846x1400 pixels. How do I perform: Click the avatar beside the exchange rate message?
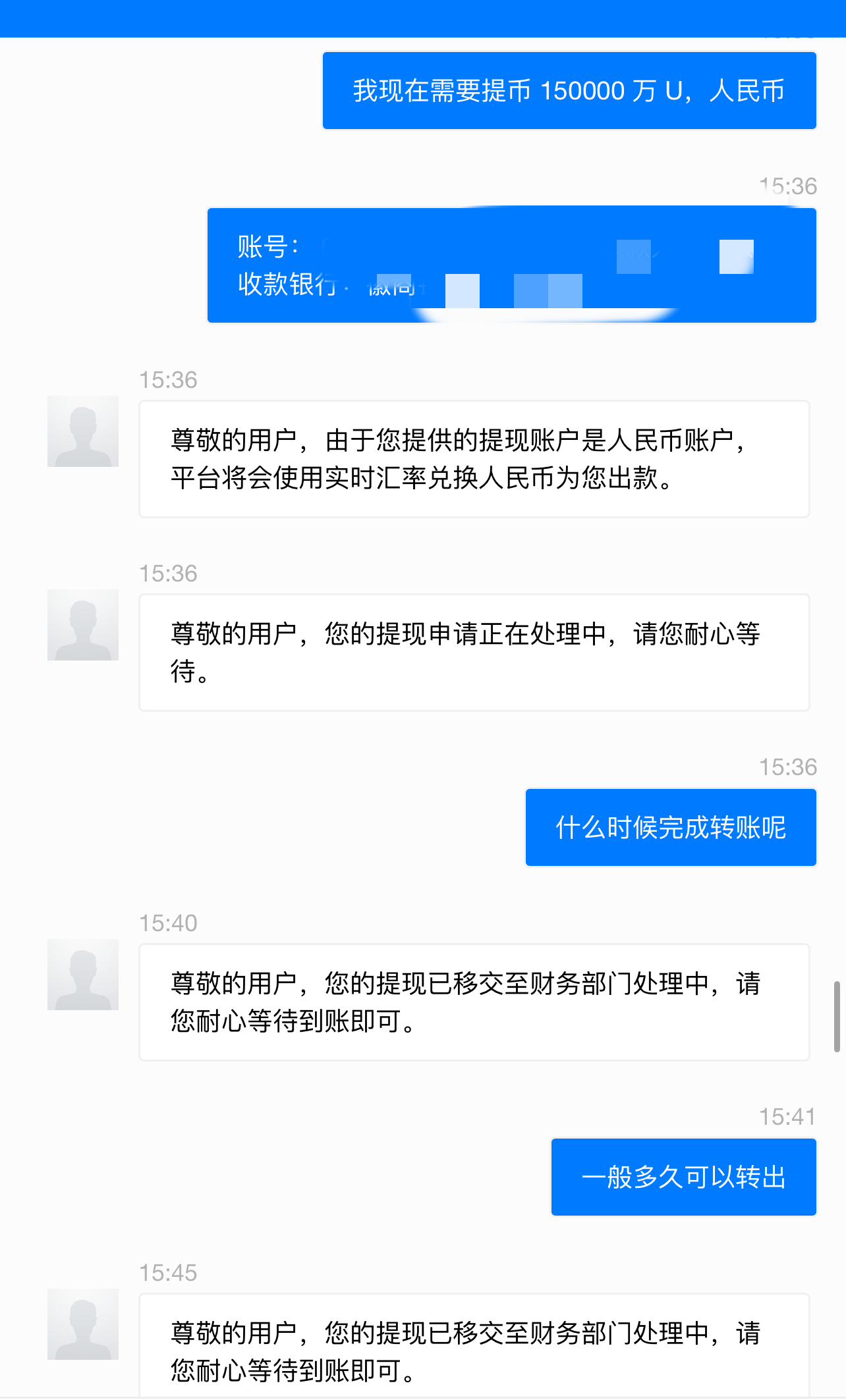(82, 431)
